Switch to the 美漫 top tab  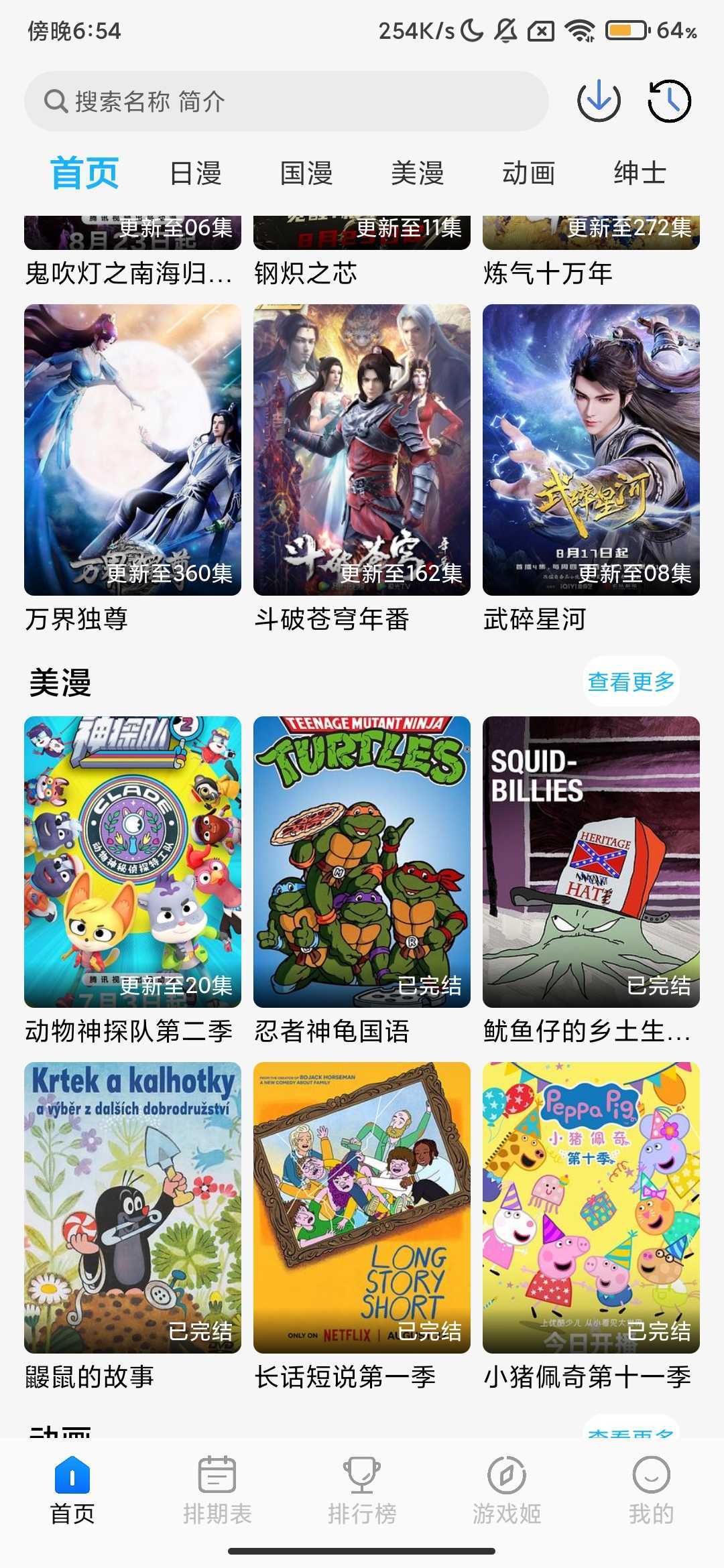[x=417, y=174]
